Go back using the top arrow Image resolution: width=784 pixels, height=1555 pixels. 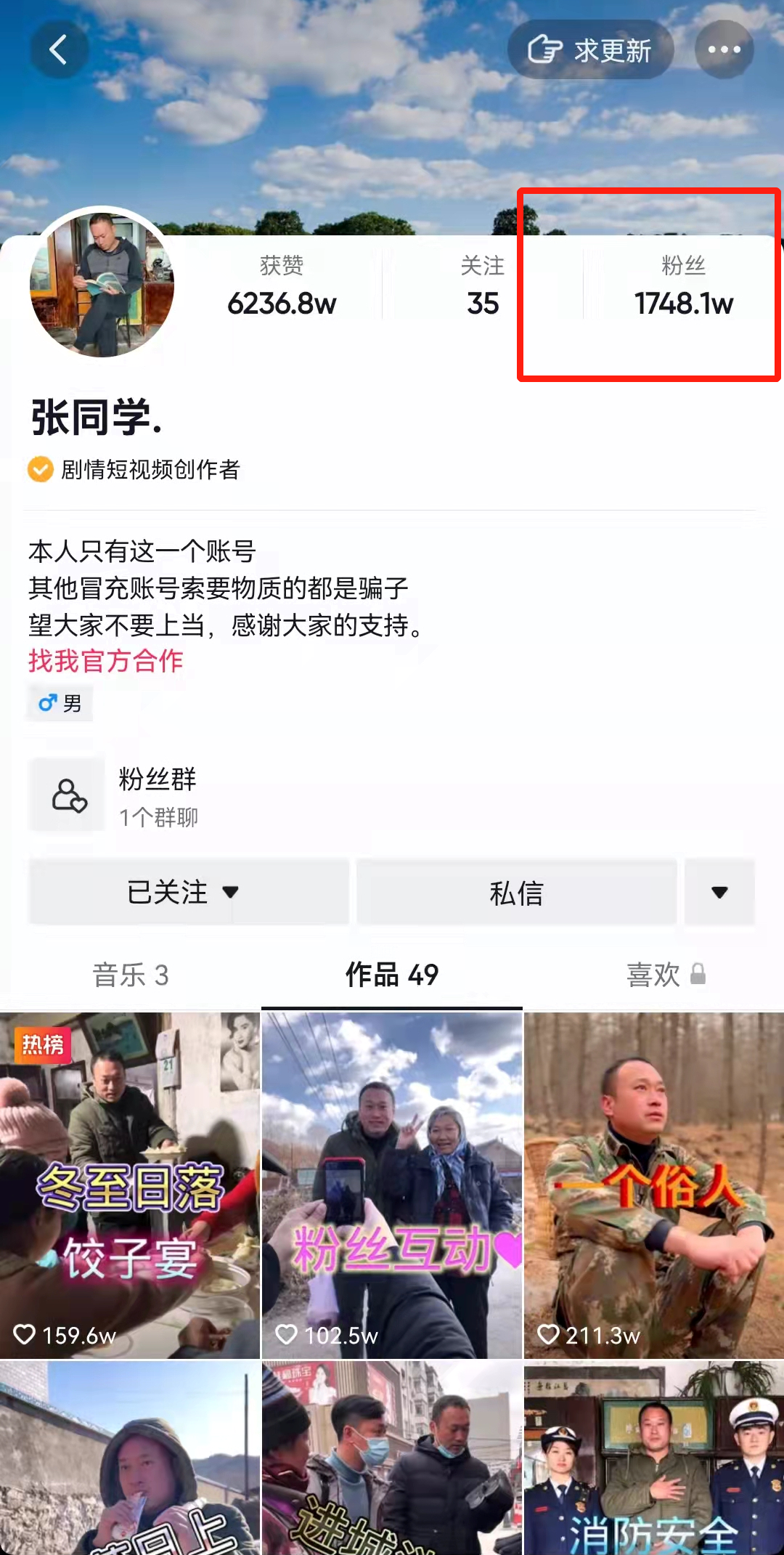[x=59, y=50]
